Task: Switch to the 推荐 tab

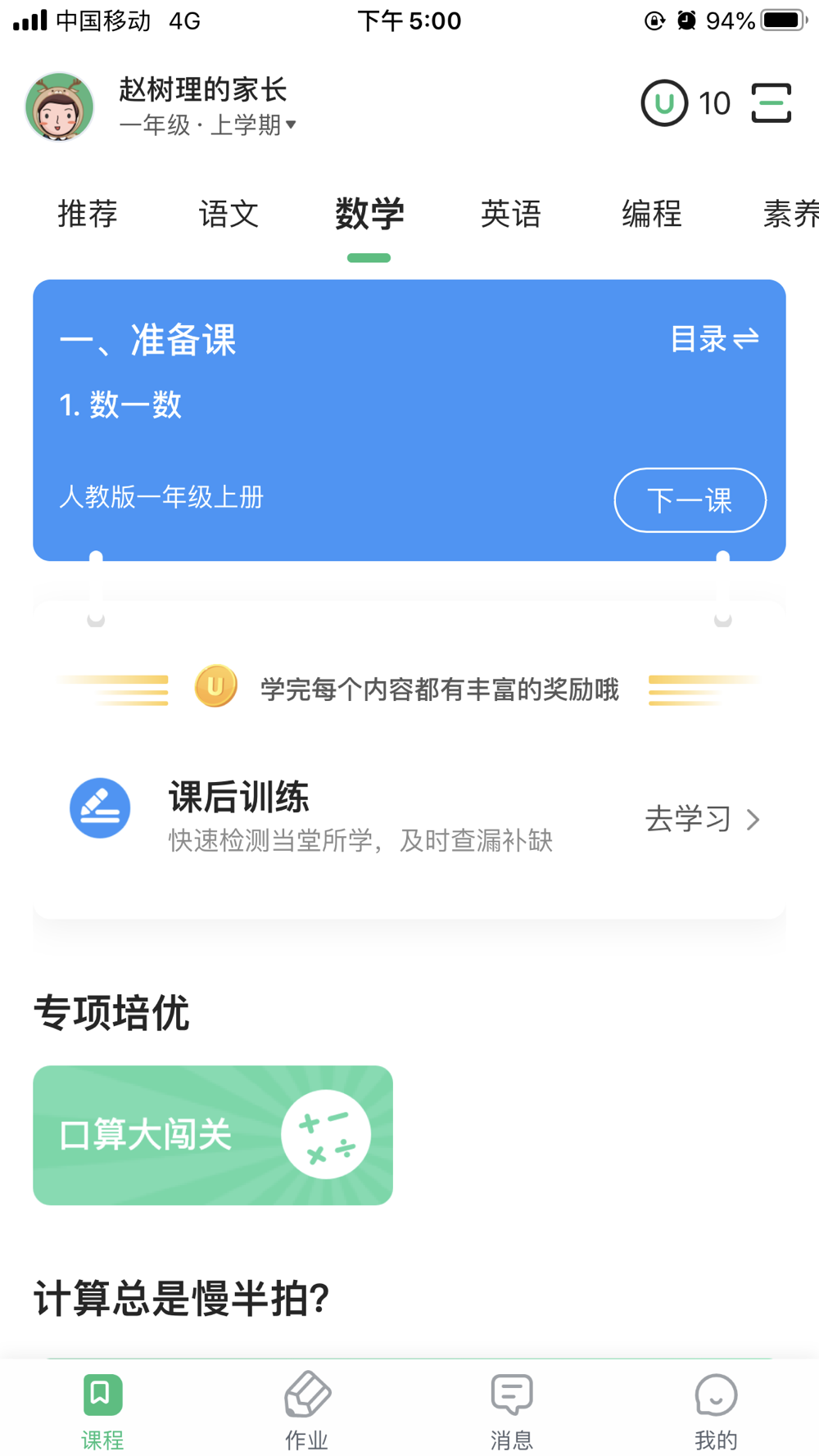Action: click(88, 215)
